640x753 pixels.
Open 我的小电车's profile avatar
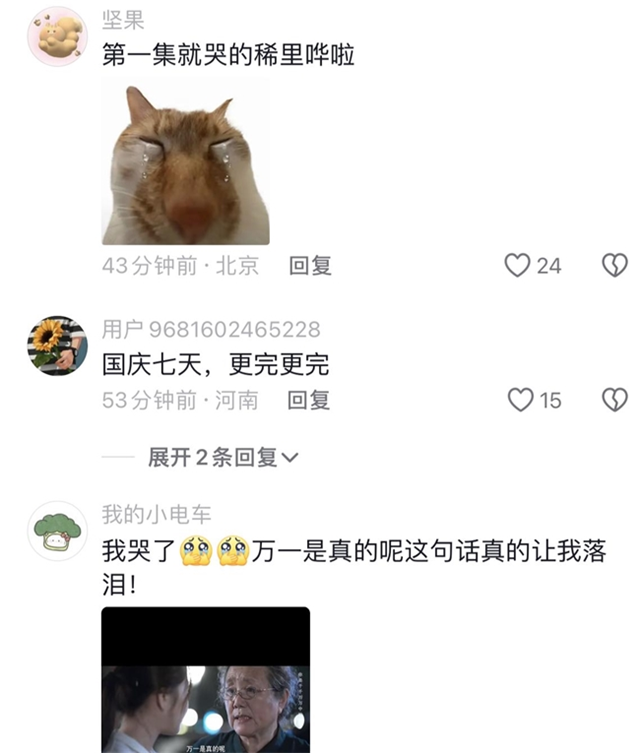coord(57,531)
